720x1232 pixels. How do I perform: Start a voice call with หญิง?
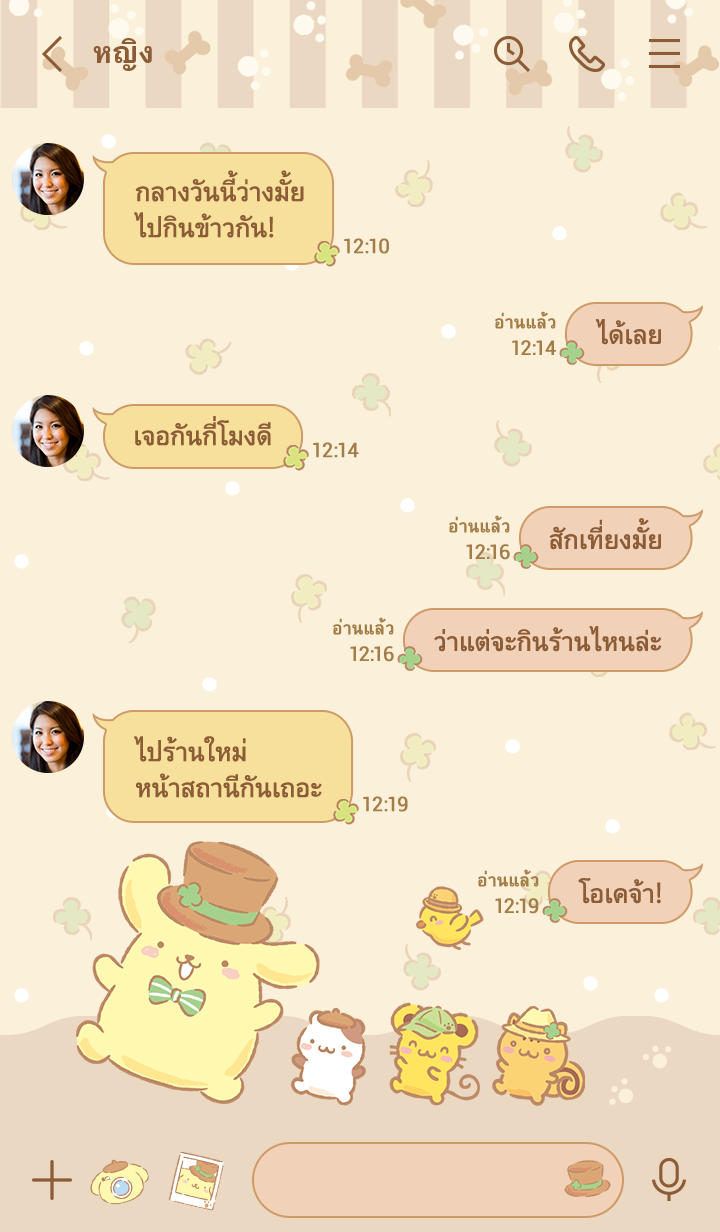pyautogui.click(x=586, y=54)
